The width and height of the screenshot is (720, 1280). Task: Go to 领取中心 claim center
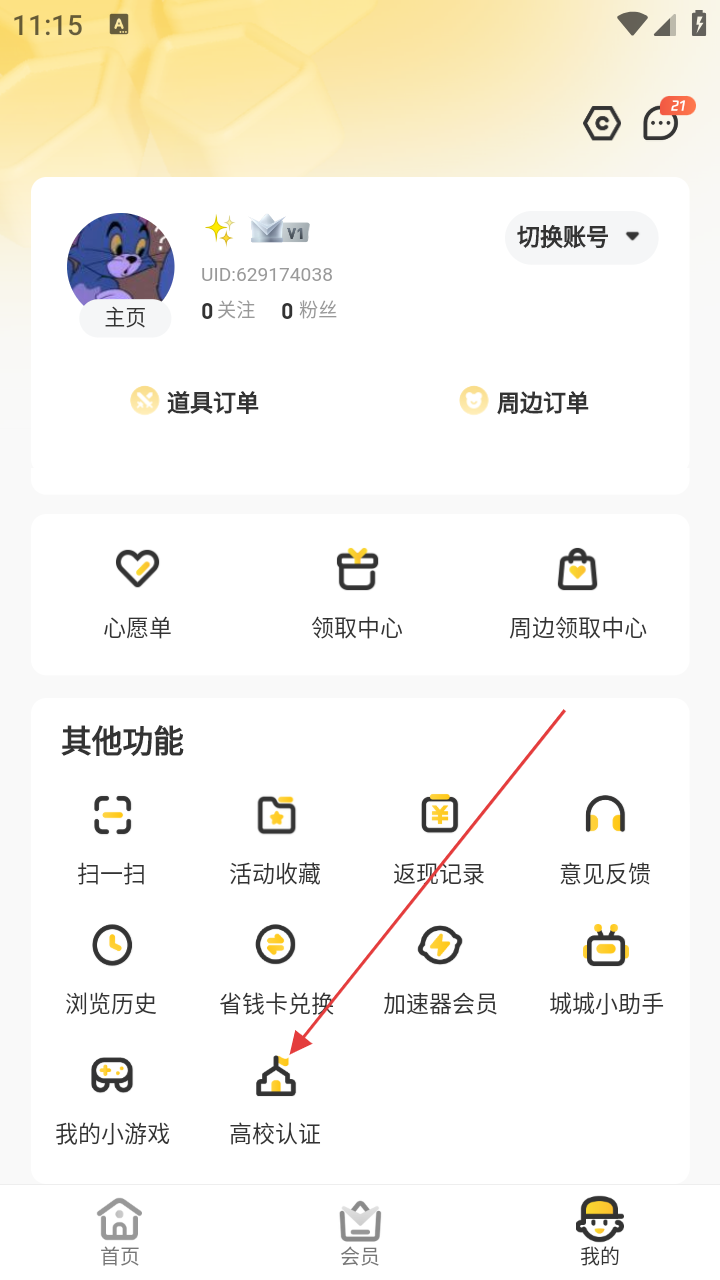tap(357, 594)
